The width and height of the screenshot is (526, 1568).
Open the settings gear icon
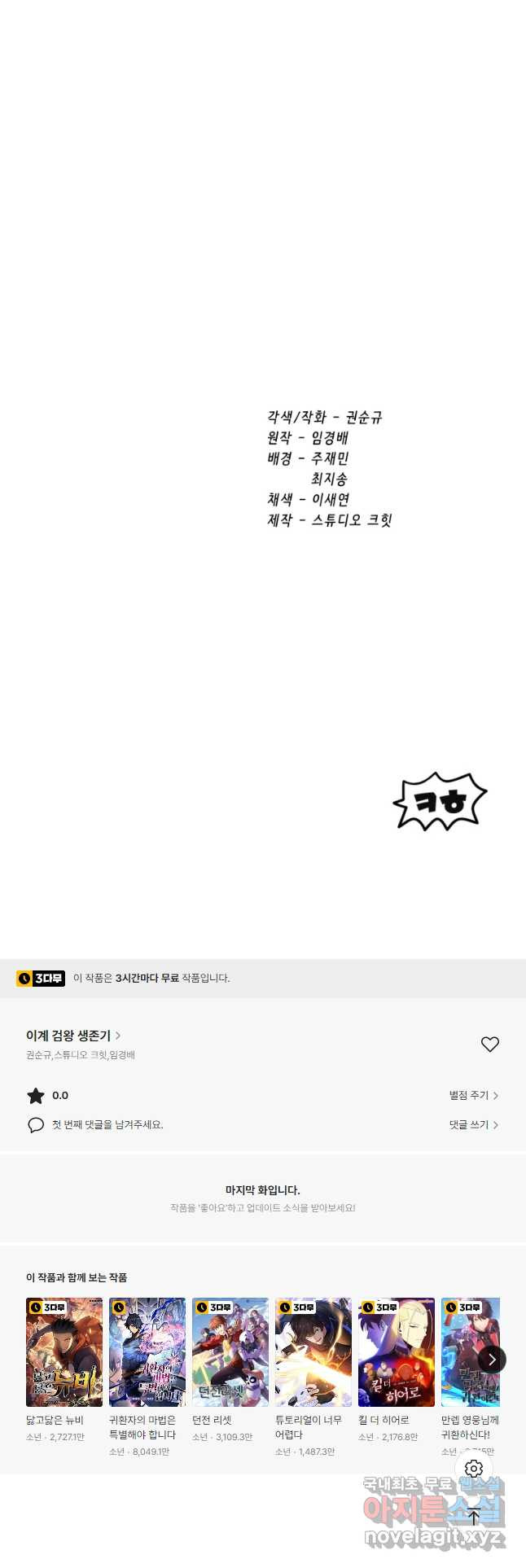click(474, 1469)
